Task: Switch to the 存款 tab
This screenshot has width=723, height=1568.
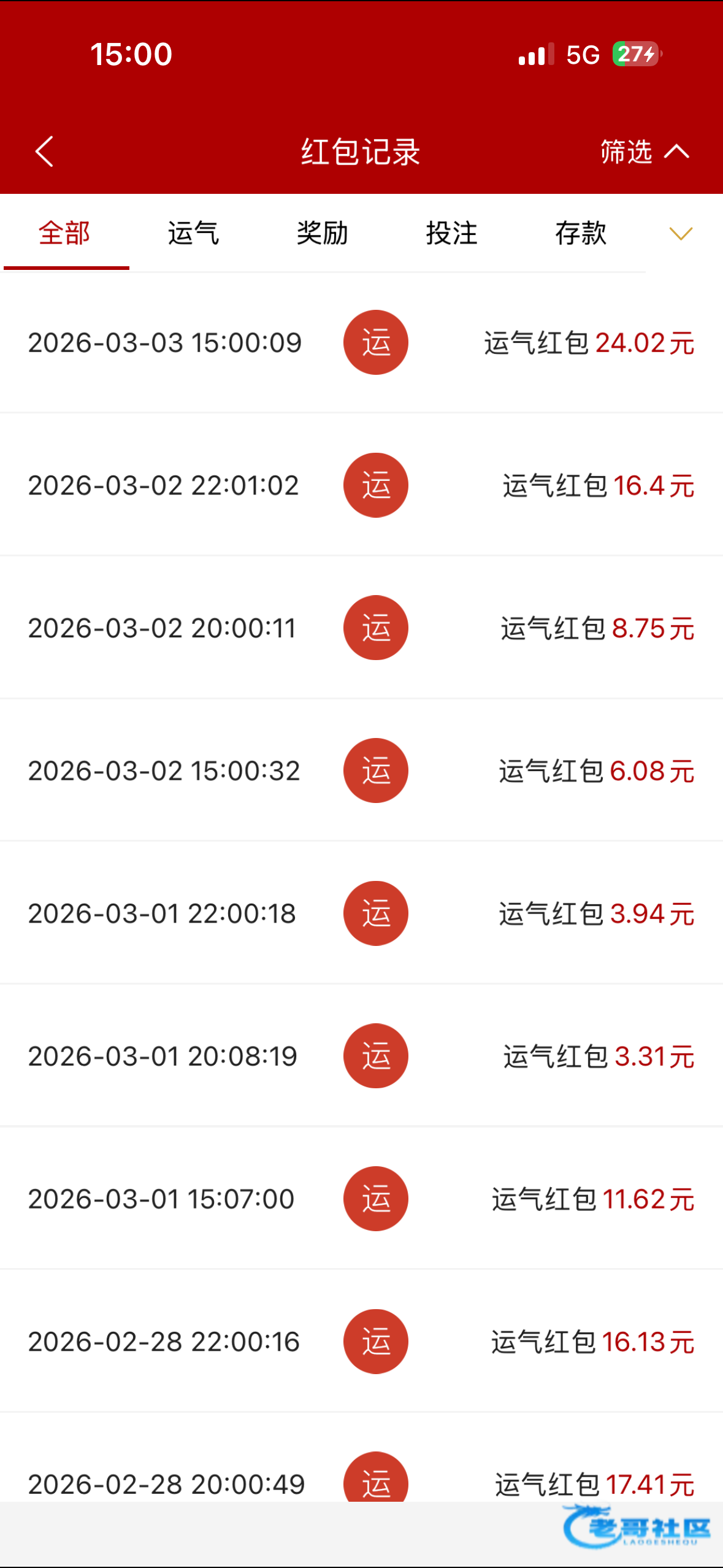Action: pos(581,234)
